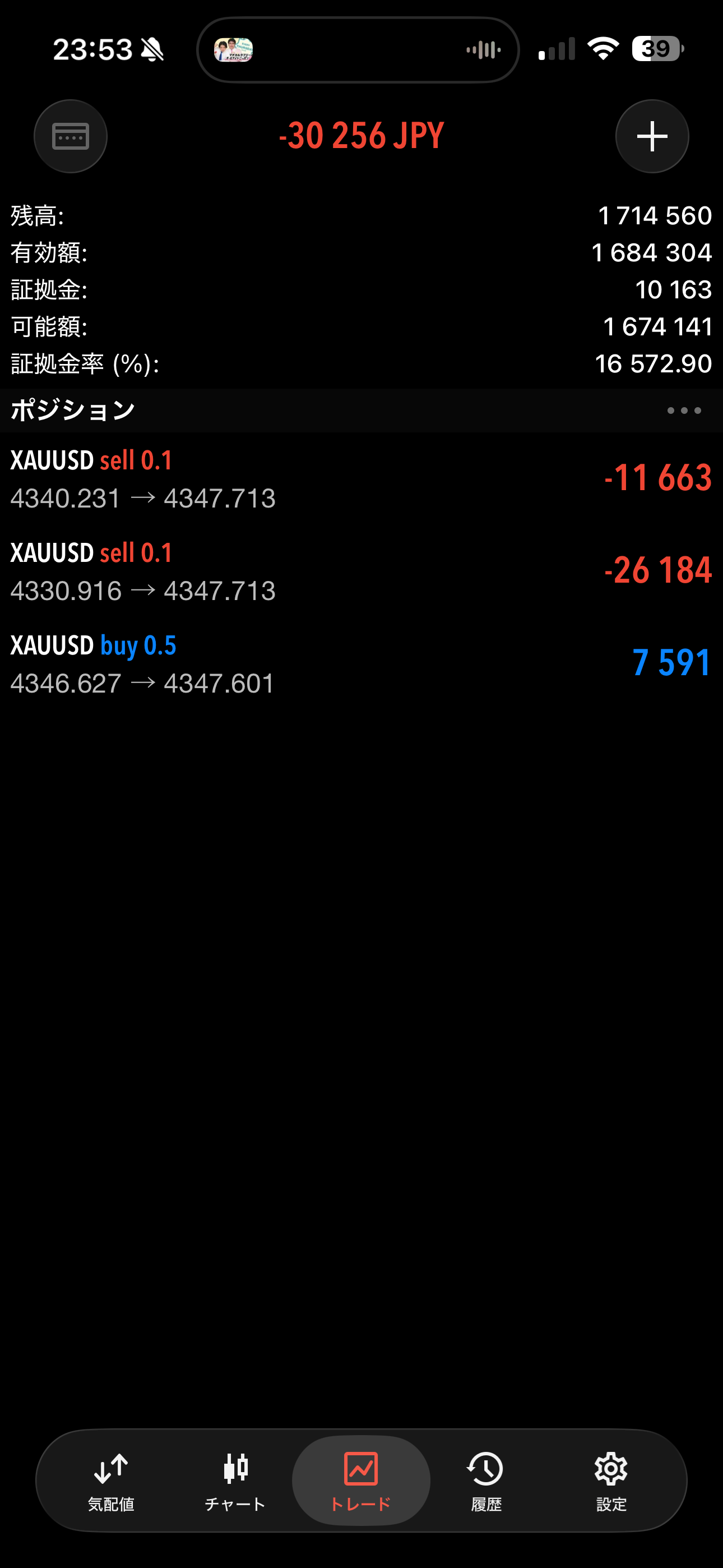
Task: Select the XAUUSD sell position from 4330.916
Action: pos(361,571)
